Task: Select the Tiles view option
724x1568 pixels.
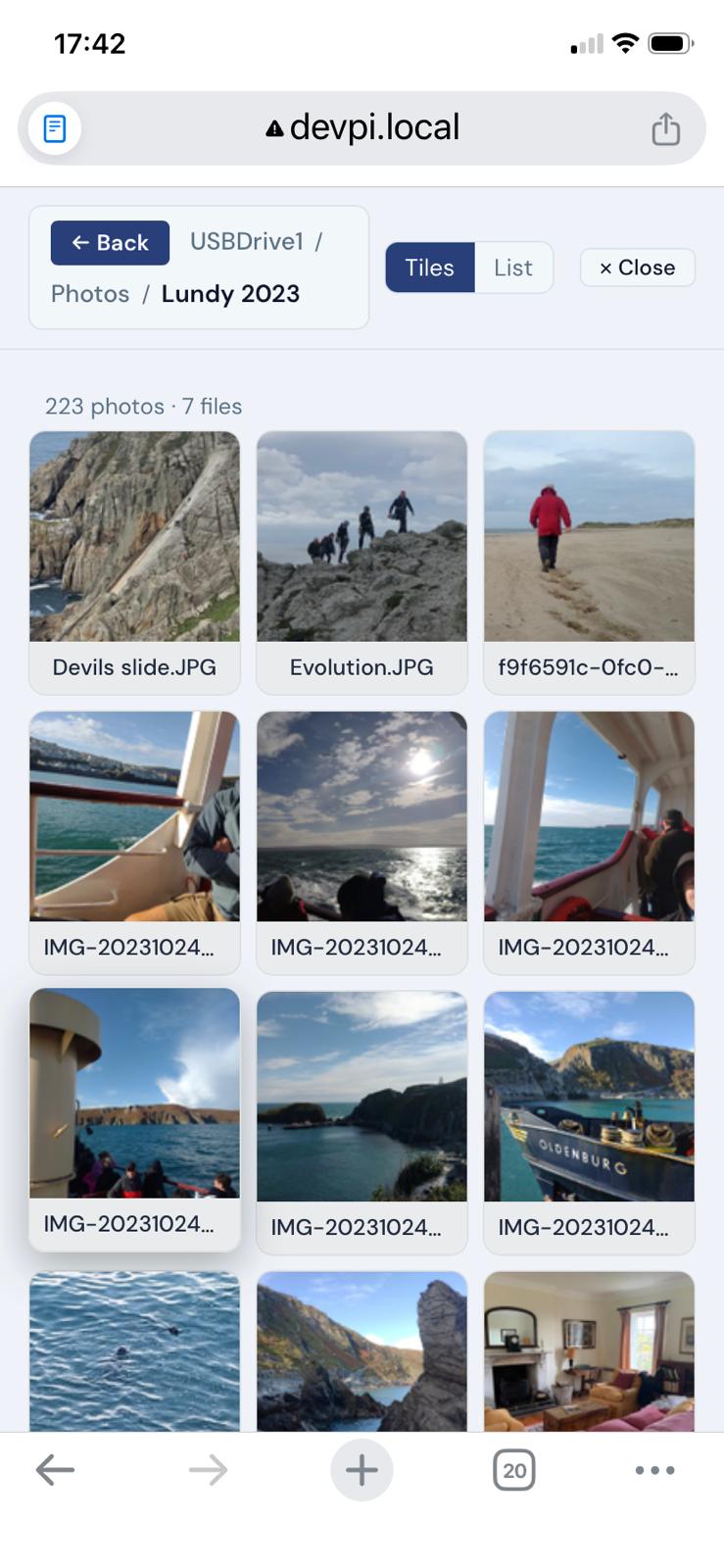Action: (429, 268)
